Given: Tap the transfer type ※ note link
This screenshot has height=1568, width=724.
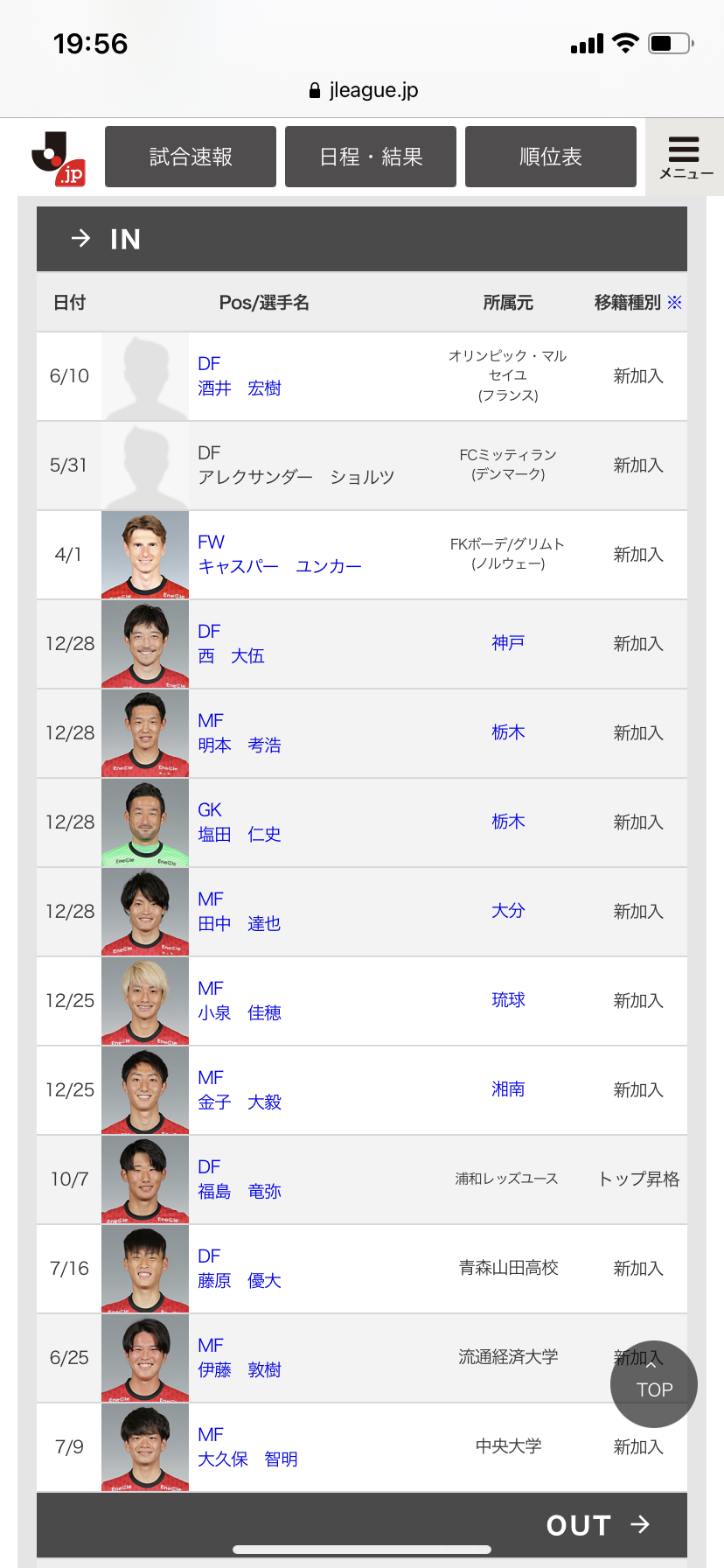Looking at the screenshot, I should (674, 303).
